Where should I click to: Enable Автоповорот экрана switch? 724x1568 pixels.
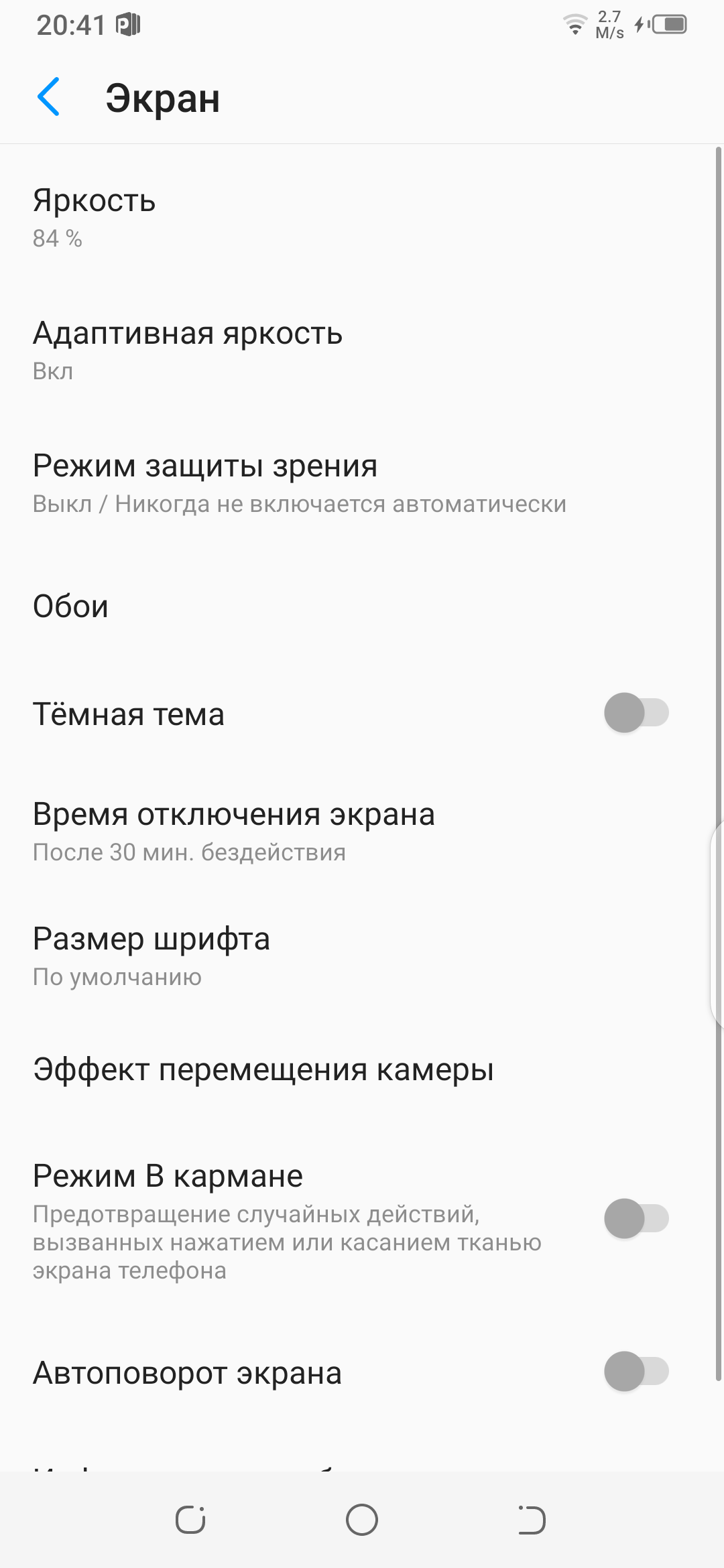636,1372
